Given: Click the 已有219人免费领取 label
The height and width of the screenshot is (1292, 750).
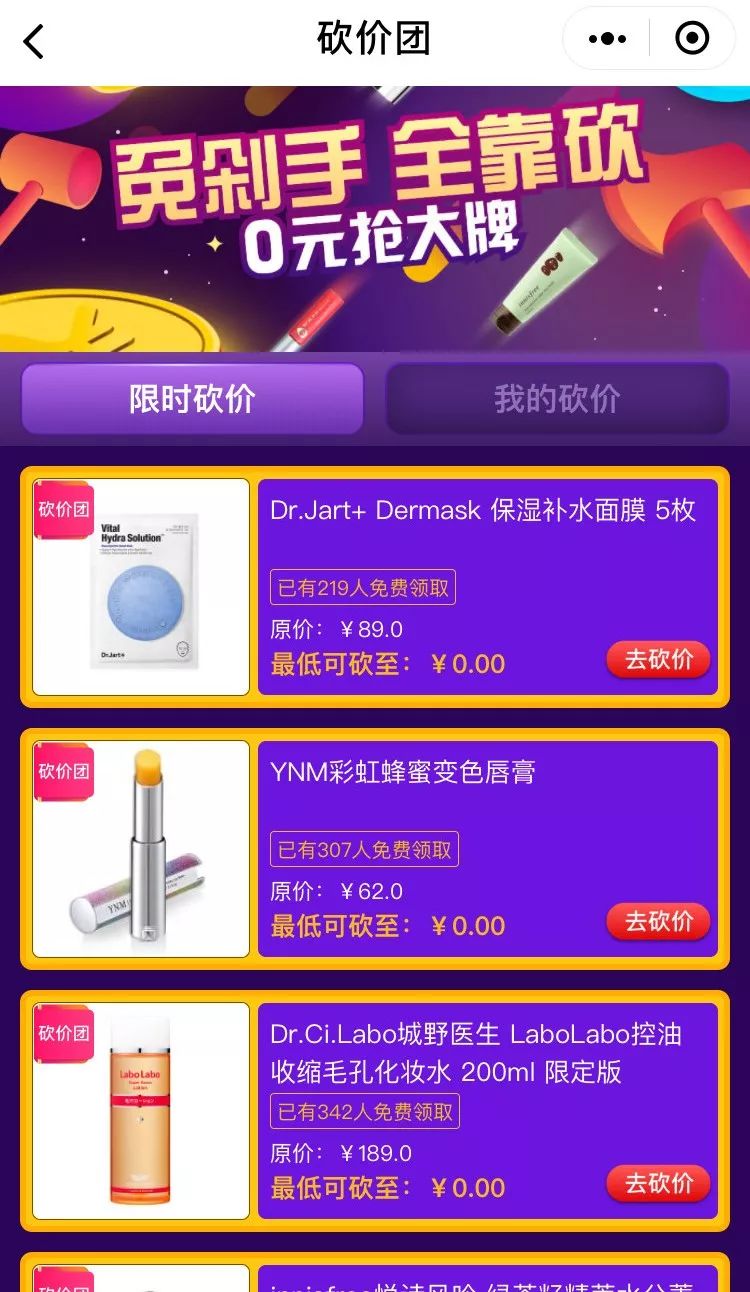Looking at the screenshot, I should point(361,587).
